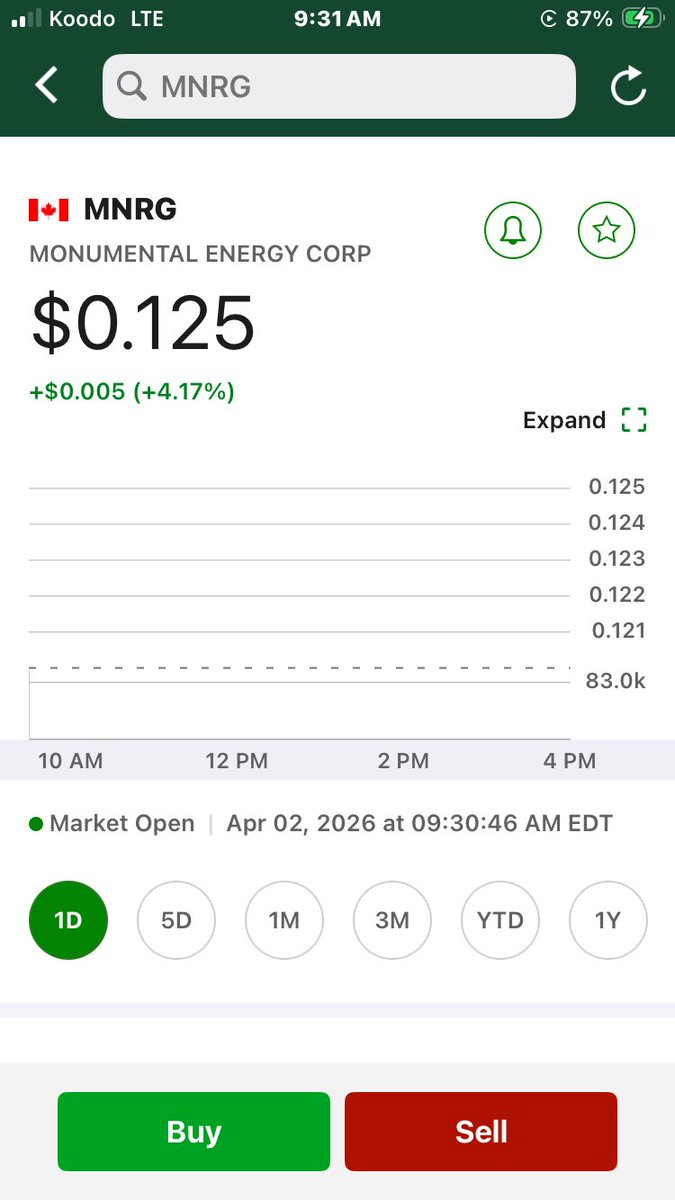The width and height of the screenshot is (675, 1200).
Task: Switch chart to YTD
Action: 500,920
